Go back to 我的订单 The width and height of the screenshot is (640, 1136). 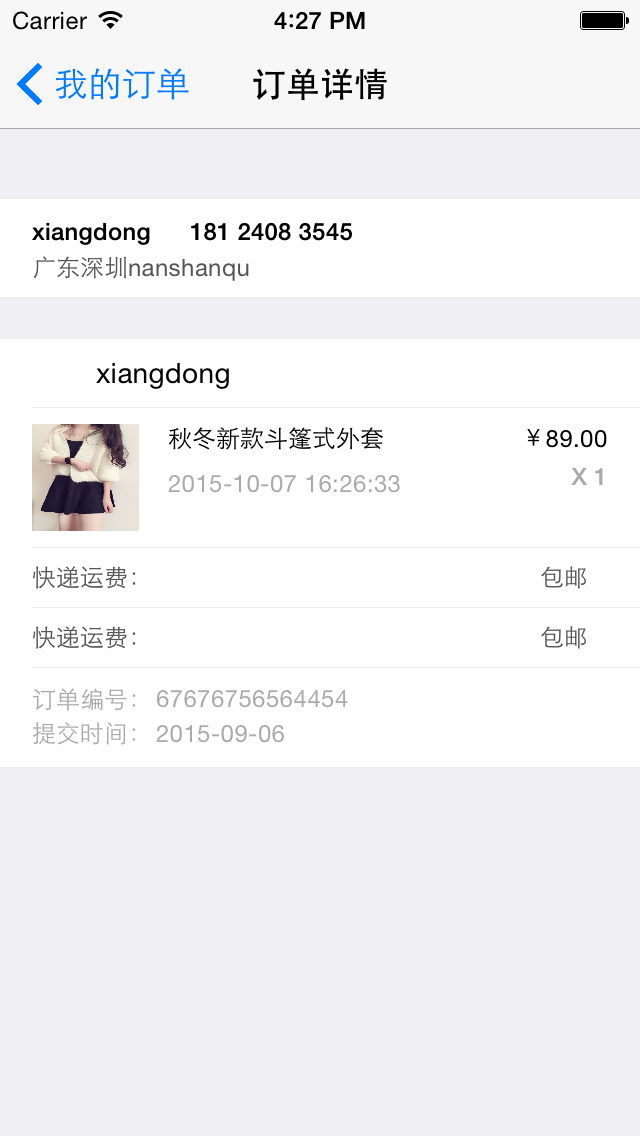(x=103, y=85)
